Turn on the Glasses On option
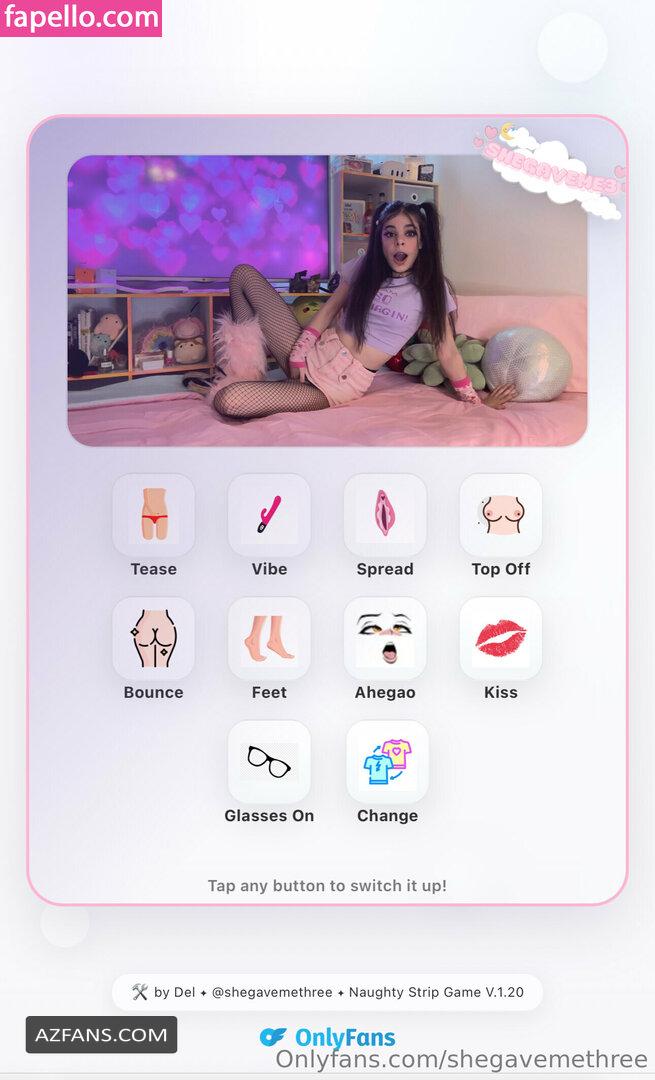 (x=269, y=762)
